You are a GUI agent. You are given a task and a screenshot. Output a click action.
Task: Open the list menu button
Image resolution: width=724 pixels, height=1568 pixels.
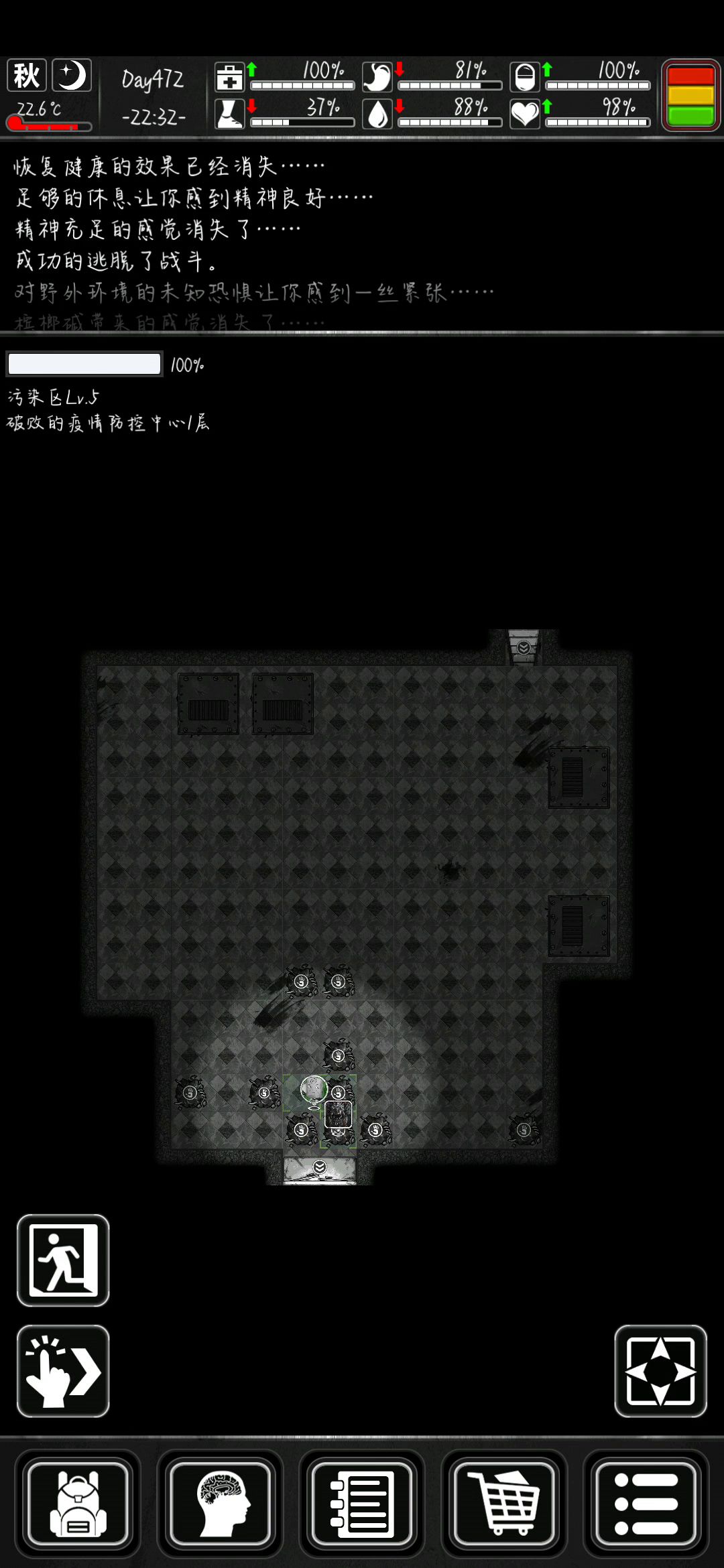[x=646, y=1503]
